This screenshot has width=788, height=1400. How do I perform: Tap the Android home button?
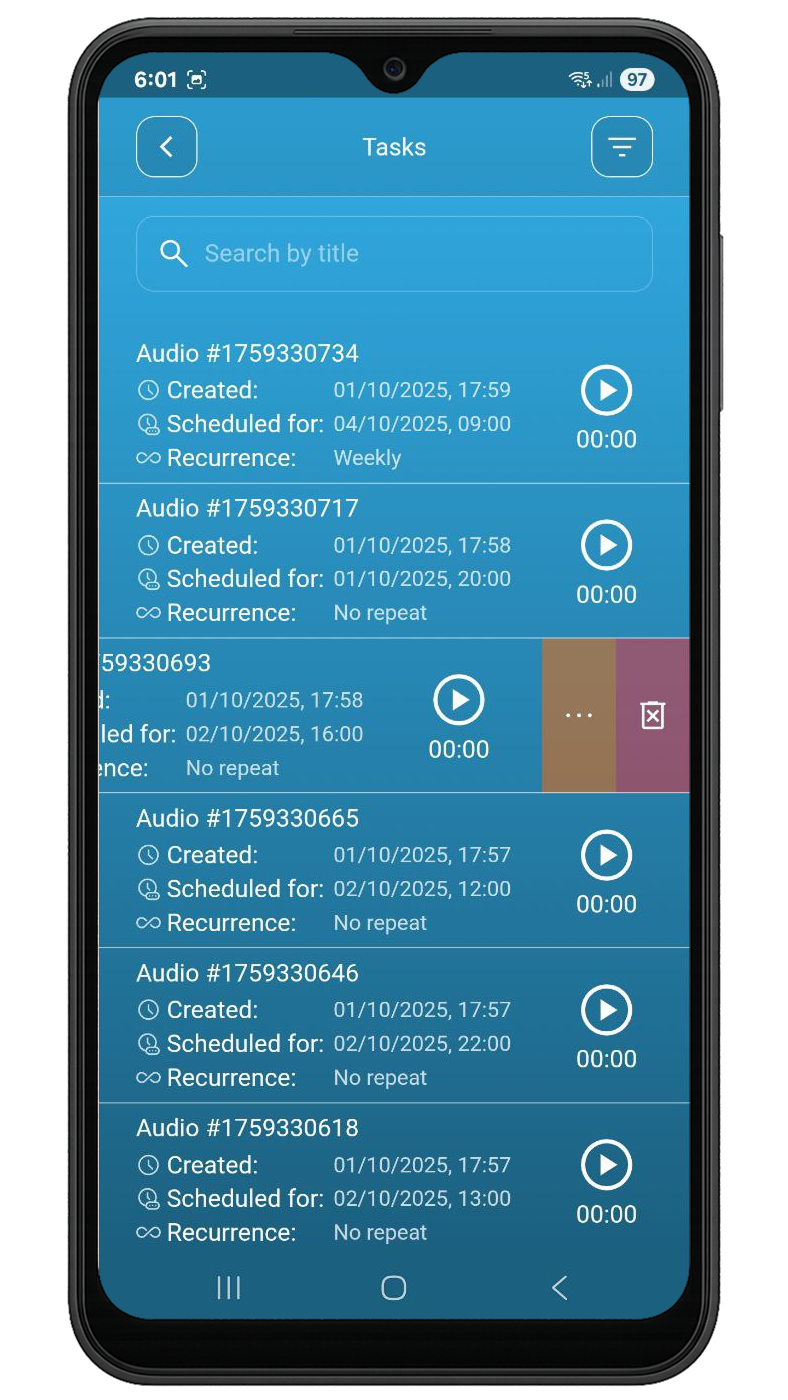[x=393, y=1289]
